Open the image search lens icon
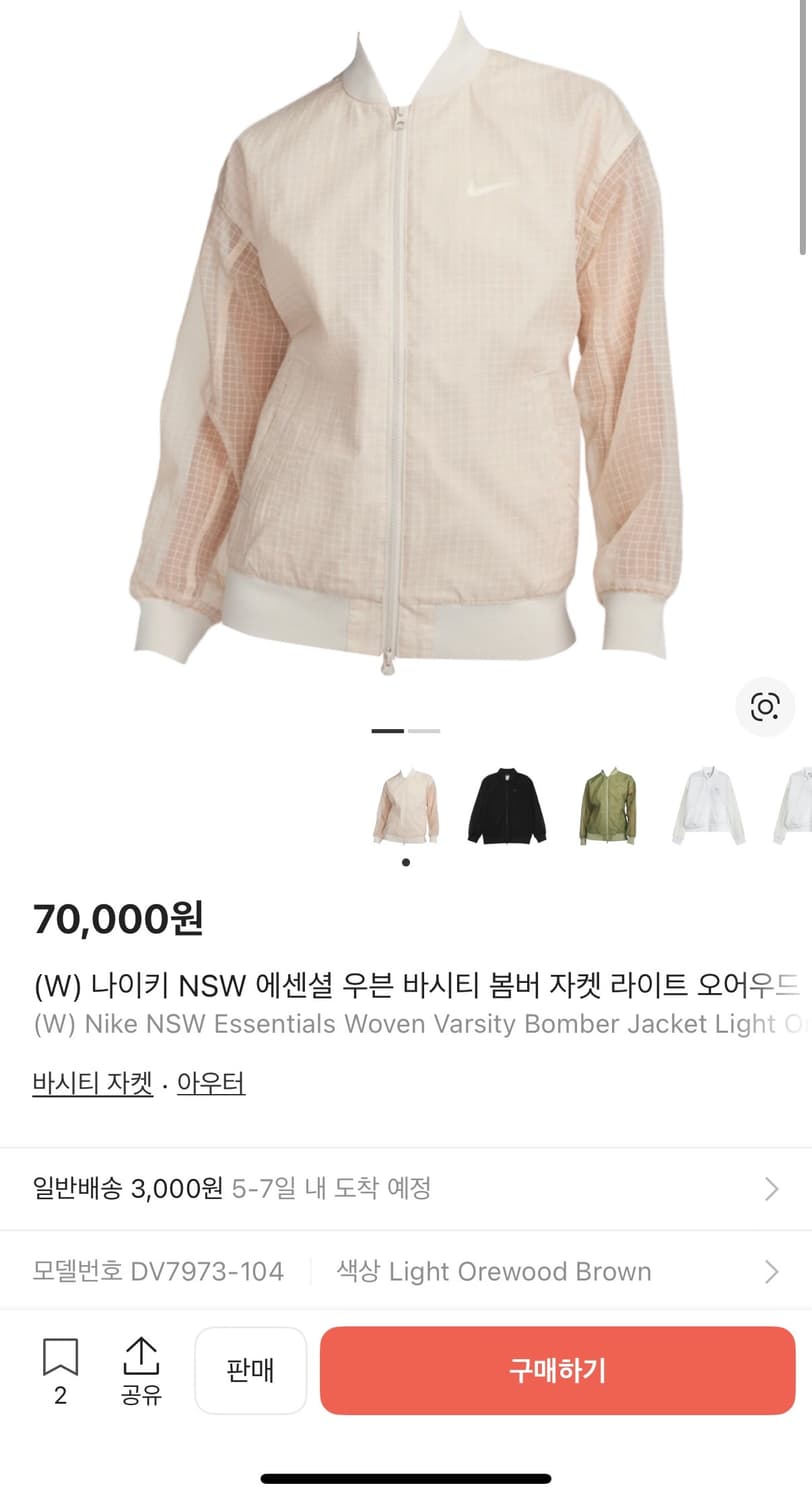This screenshot has width=812, height=1500. coord(765,706)
